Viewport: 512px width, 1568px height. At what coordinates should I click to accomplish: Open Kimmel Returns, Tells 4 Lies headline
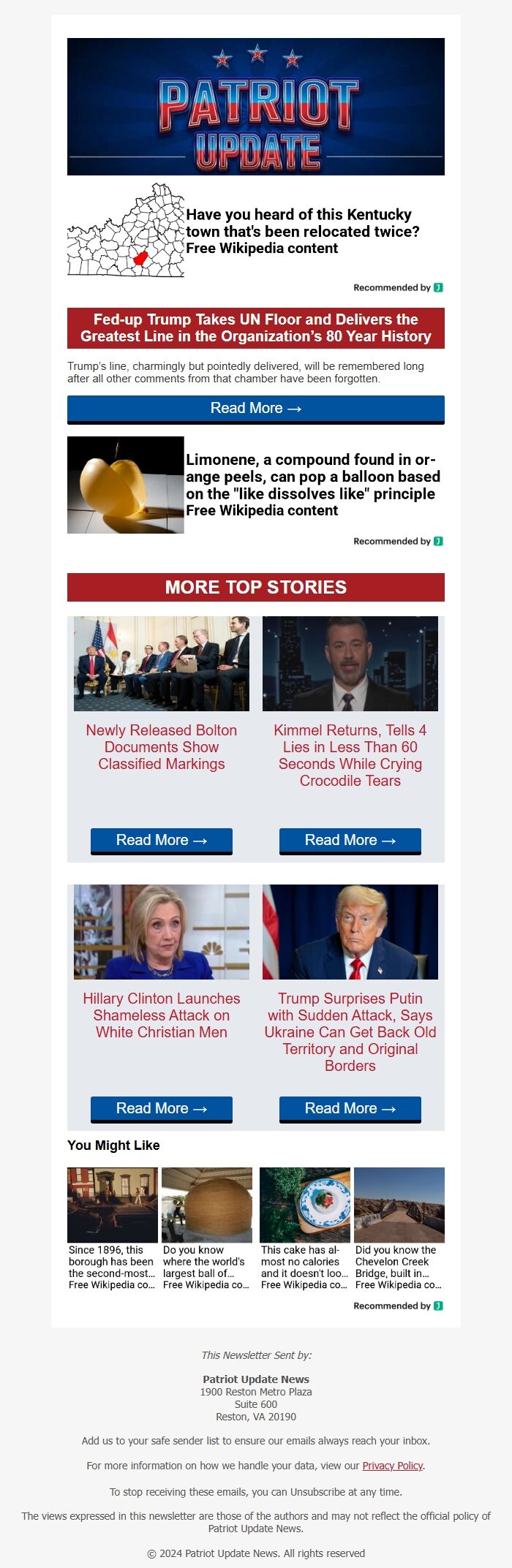pos(350,755)
